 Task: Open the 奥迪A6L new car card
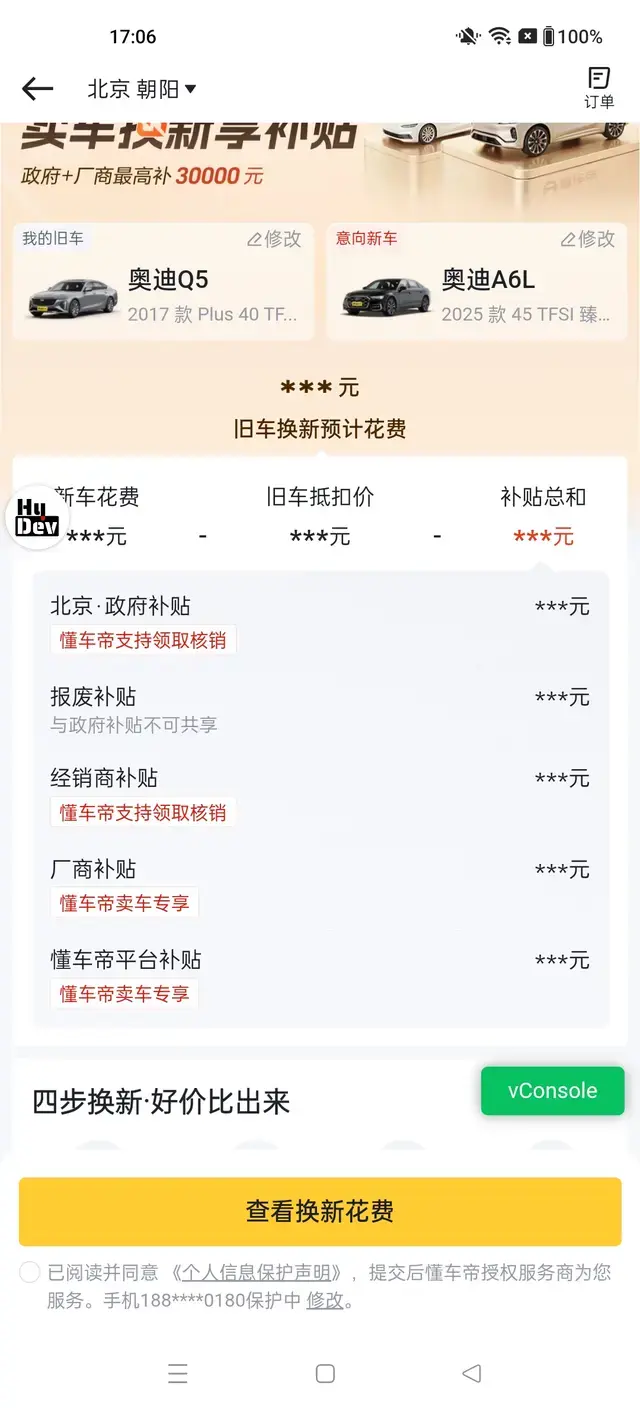tap(477, 282)
